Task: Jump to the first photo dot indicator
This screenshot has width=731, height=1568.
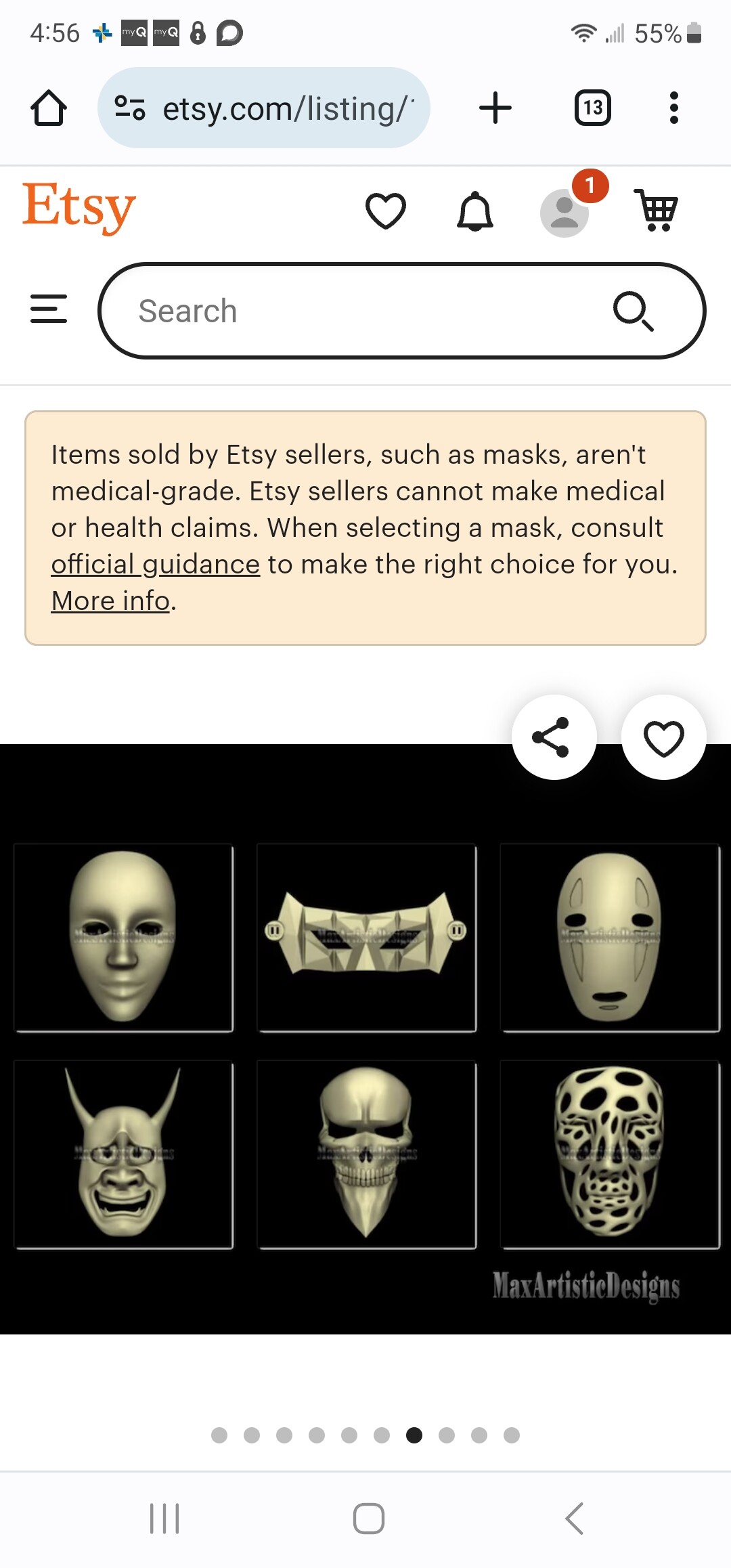Action: point(219,1435)
